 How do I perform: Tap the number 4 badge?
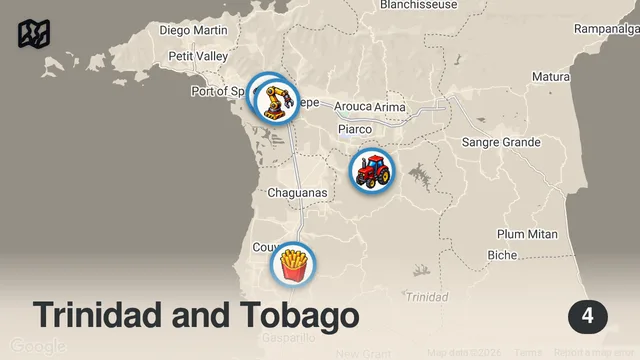[x=588, y=317]
